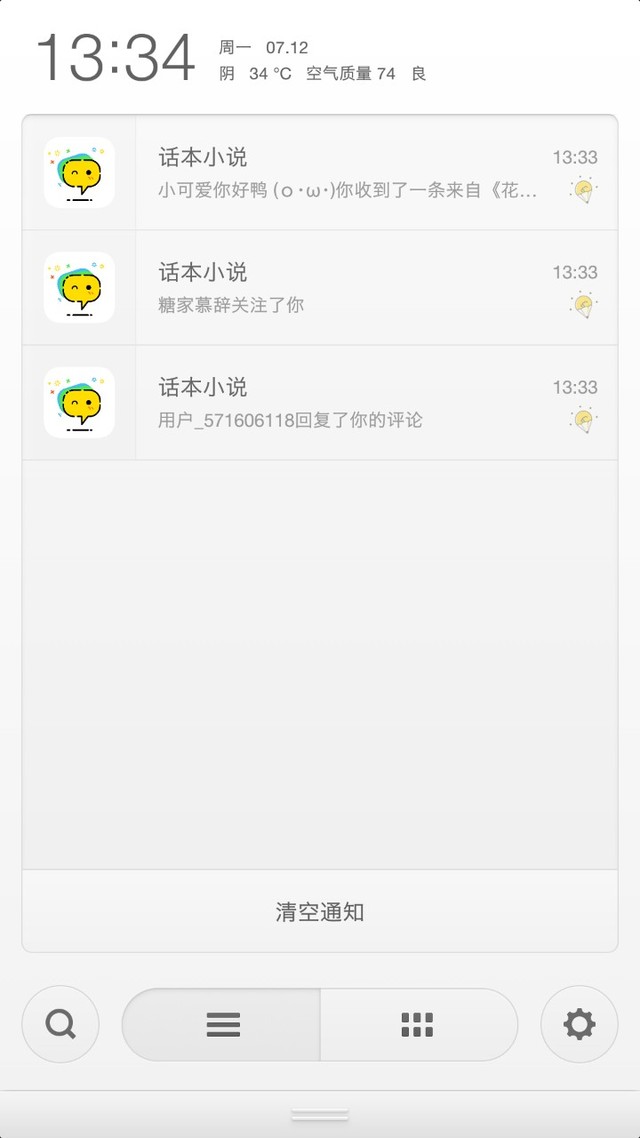
Task: Open search from the magnifier icon
Action: [x=60, y=1024]
